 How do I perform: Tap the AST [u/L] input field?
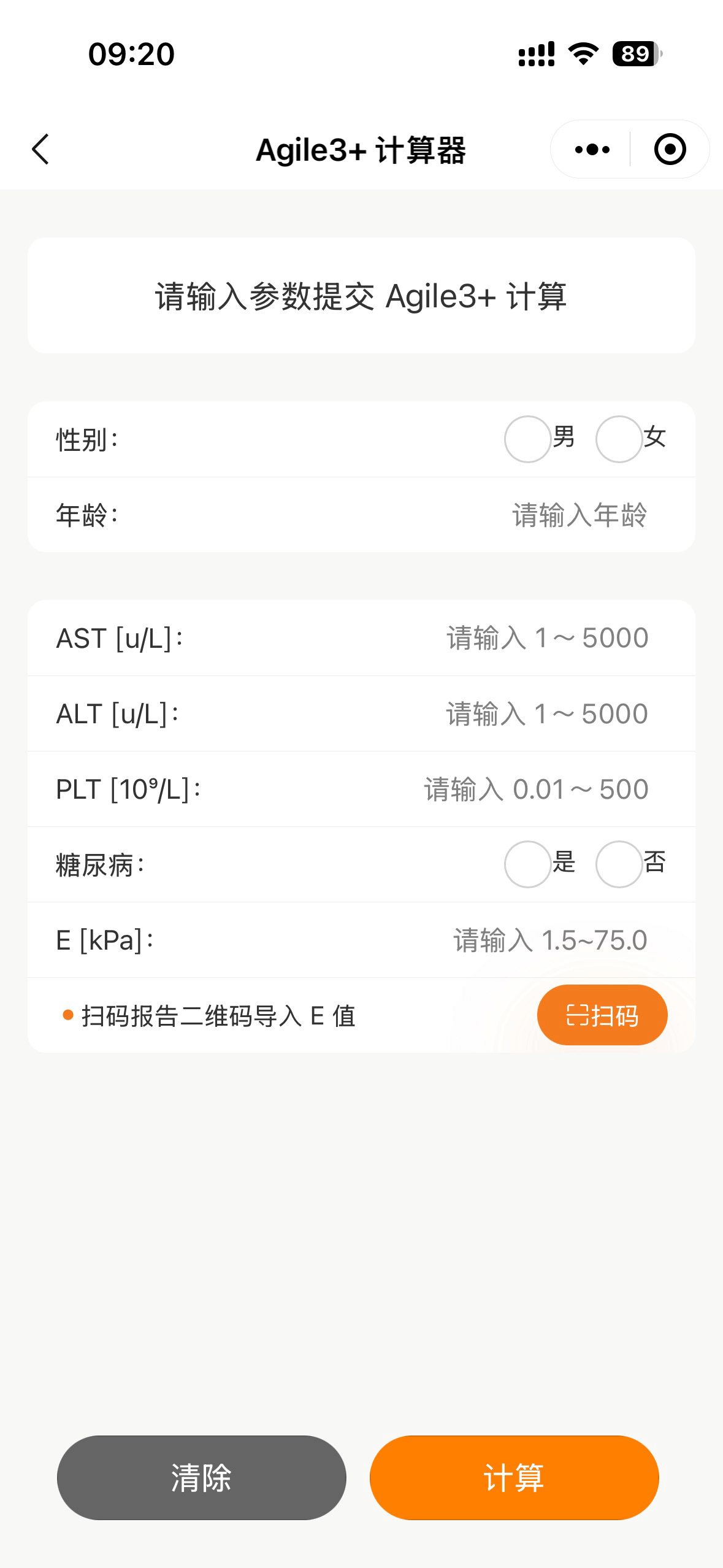coord(545,638)
